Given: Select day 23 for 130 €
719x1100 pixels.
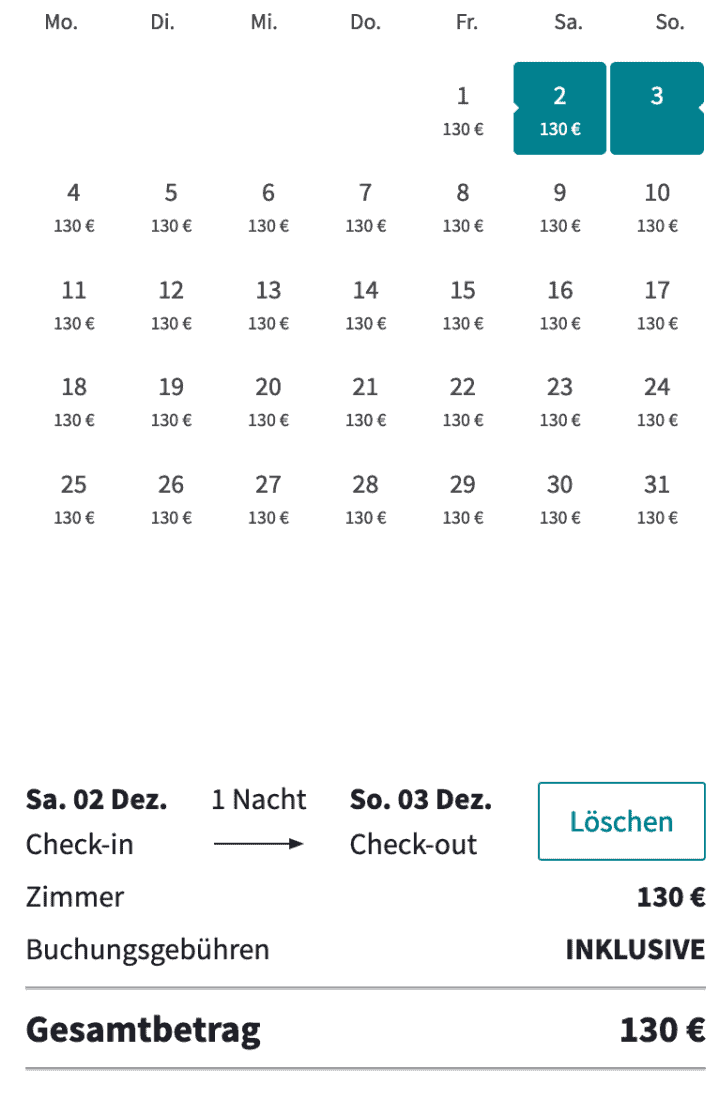Looking at the screenshot, I should click(x=559, y=400).
